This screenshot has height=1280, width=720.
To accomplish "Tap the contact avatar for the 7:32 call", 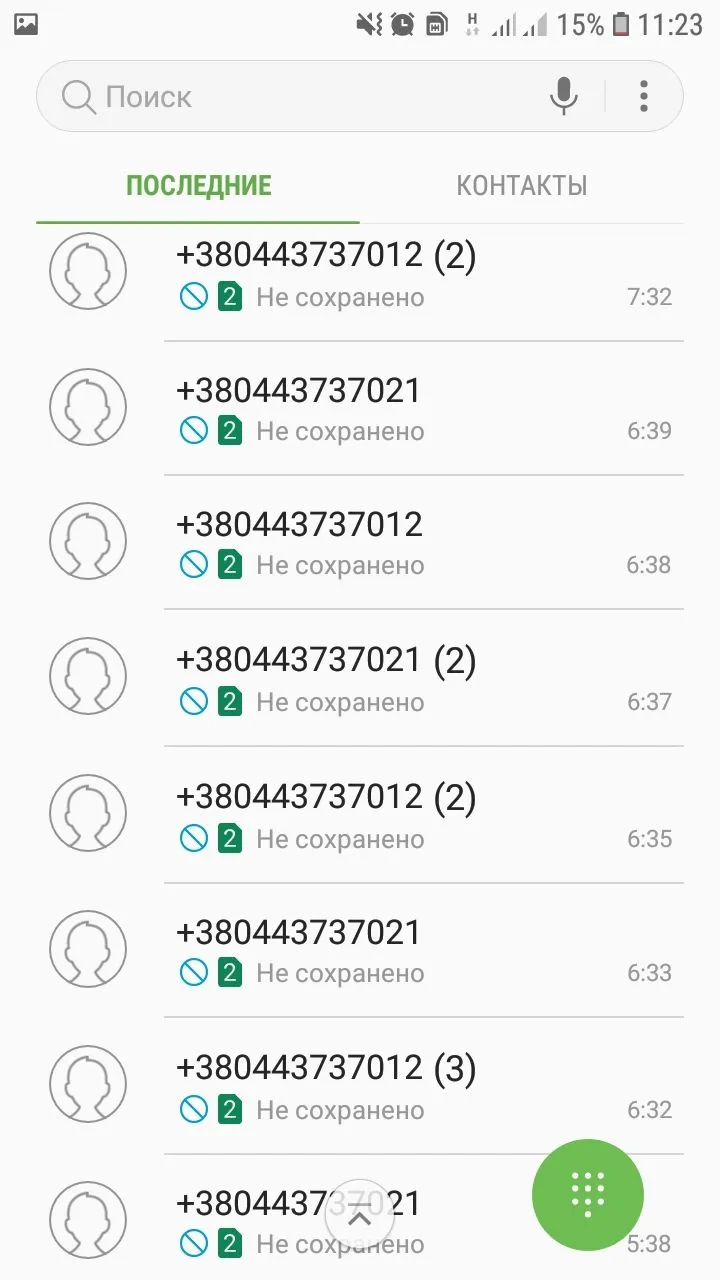I will pos(88,271).
